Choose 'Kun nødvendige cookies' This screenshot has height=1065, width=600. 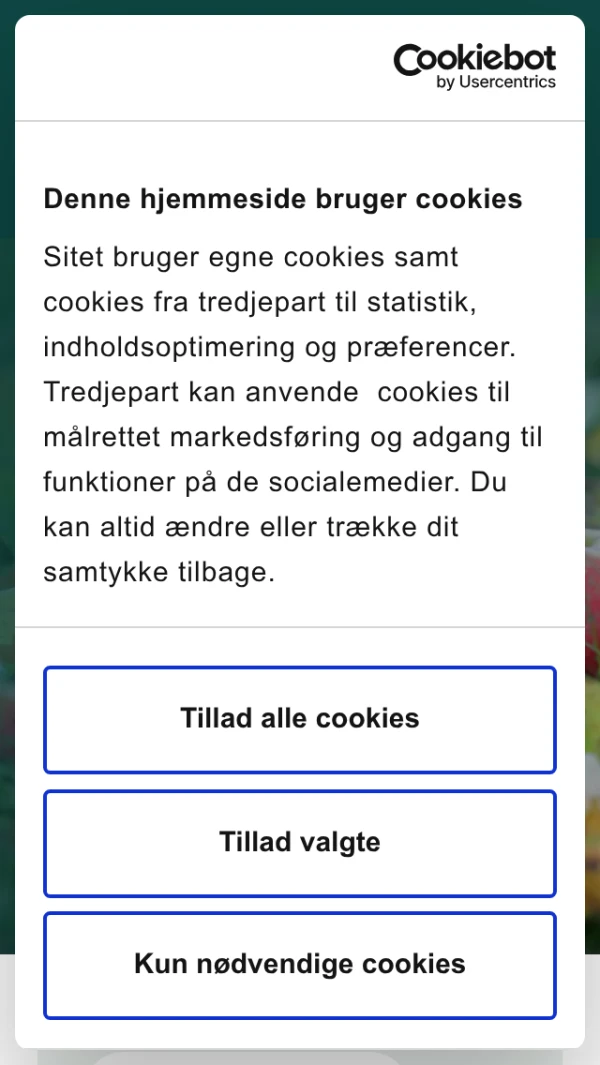[x=300, y=964]
